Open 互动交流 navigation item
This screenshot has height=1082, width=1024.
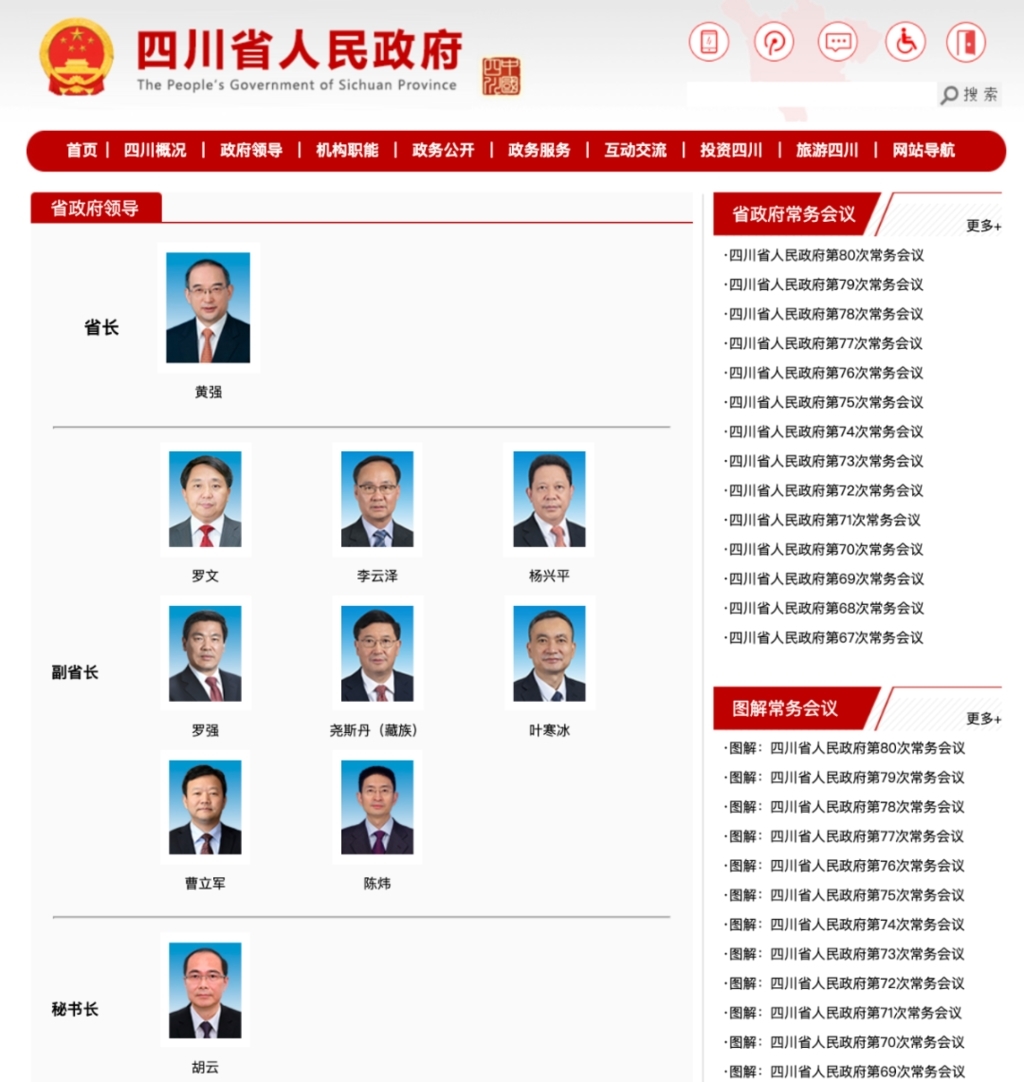pos(635,150)
